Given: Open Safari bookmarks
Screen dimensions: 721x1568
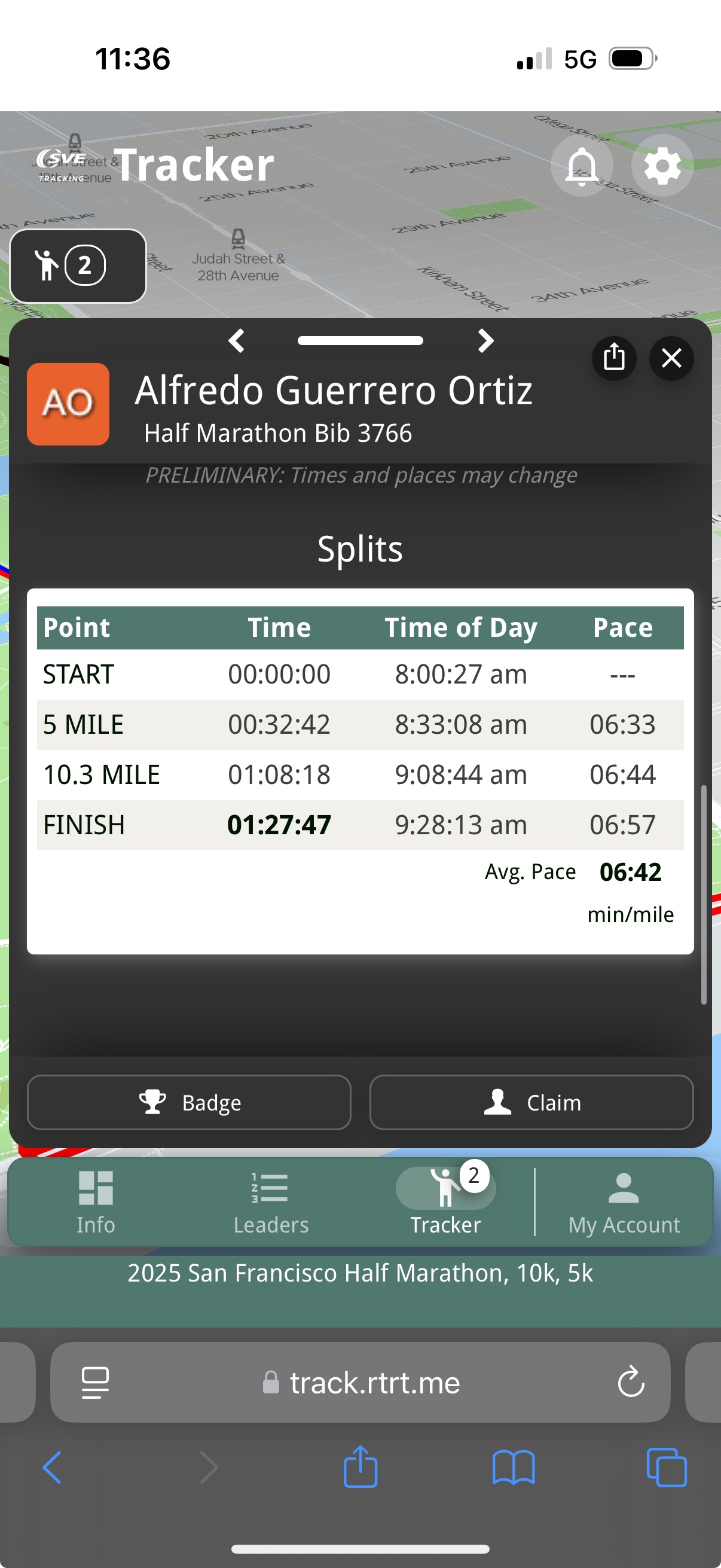Looking at the screenshot, I should [513, 1468].
